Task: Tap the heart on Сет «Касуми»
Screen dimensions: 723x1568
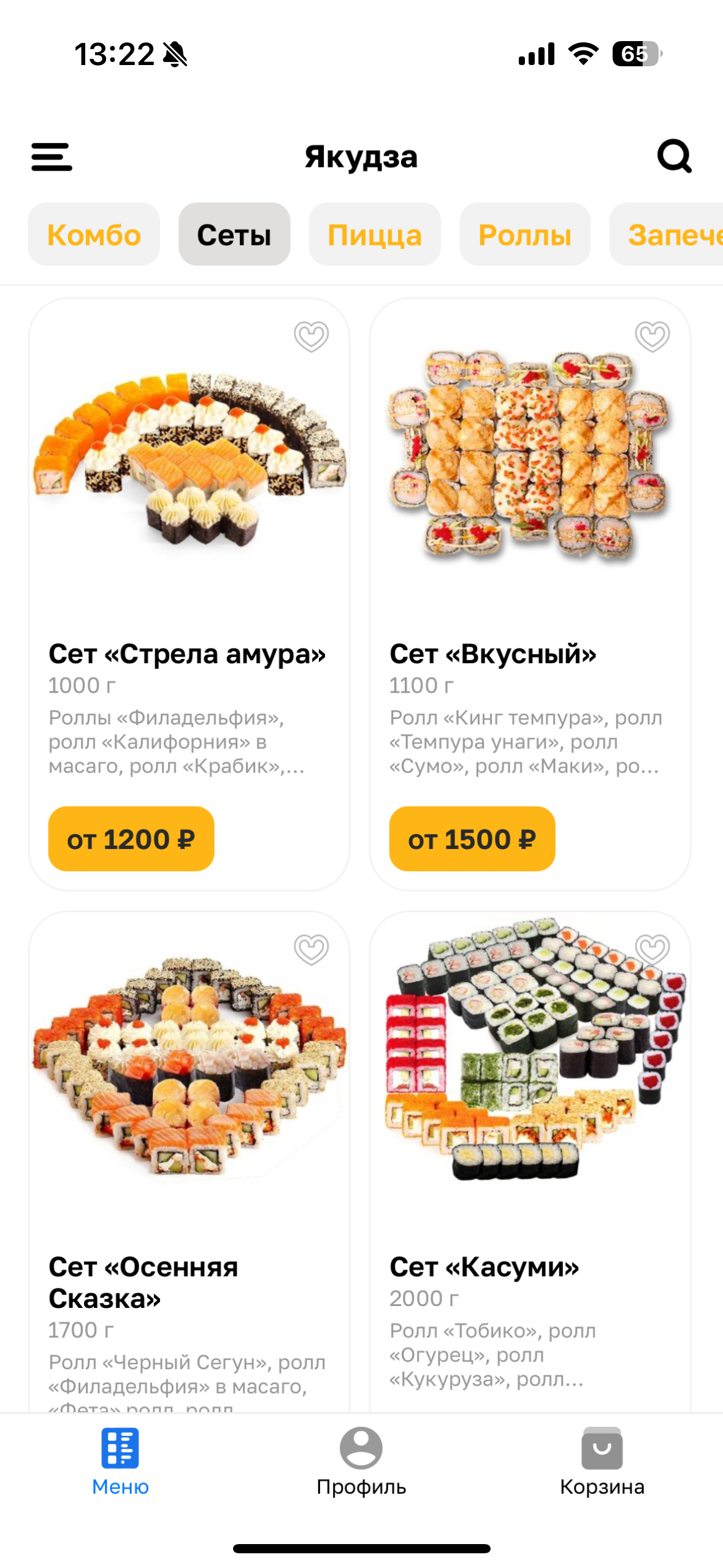Action: [x=652, y=949]
